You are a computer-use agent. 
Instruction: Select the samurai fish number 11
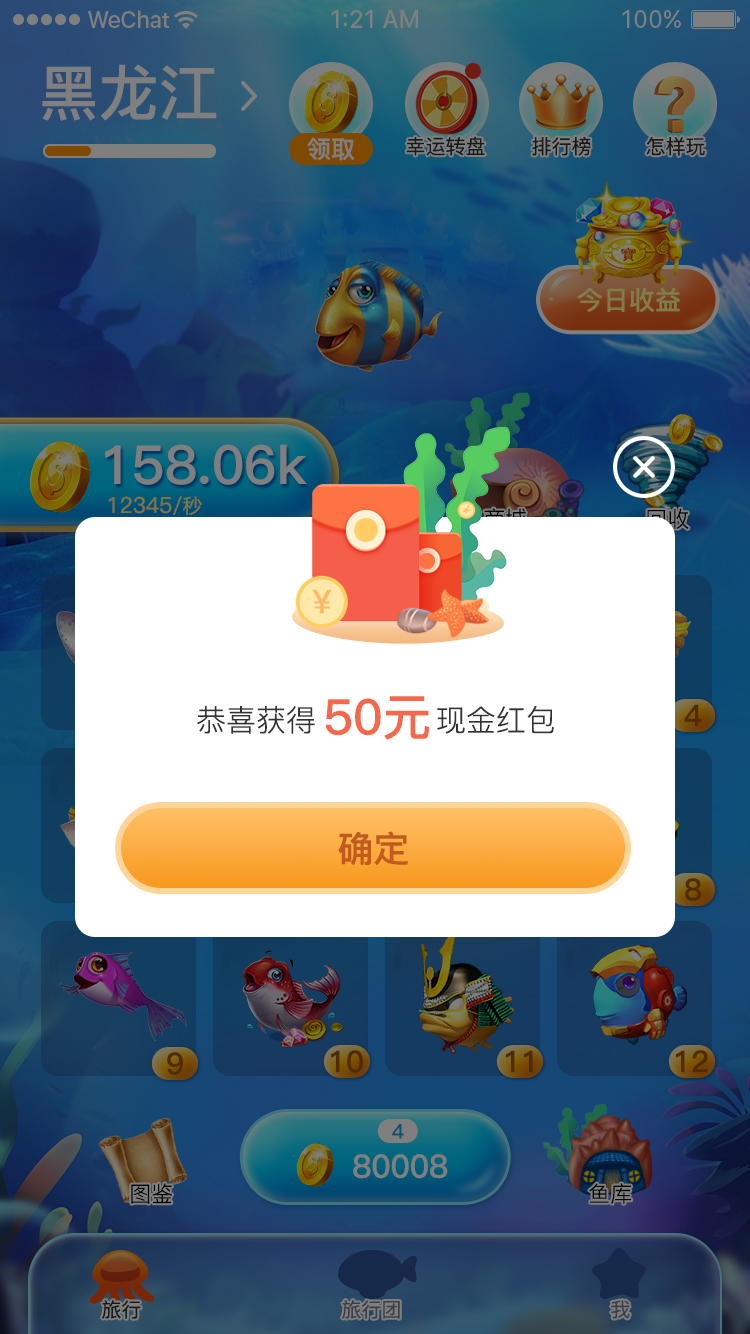pyautogui.click(x=463, y=998)
